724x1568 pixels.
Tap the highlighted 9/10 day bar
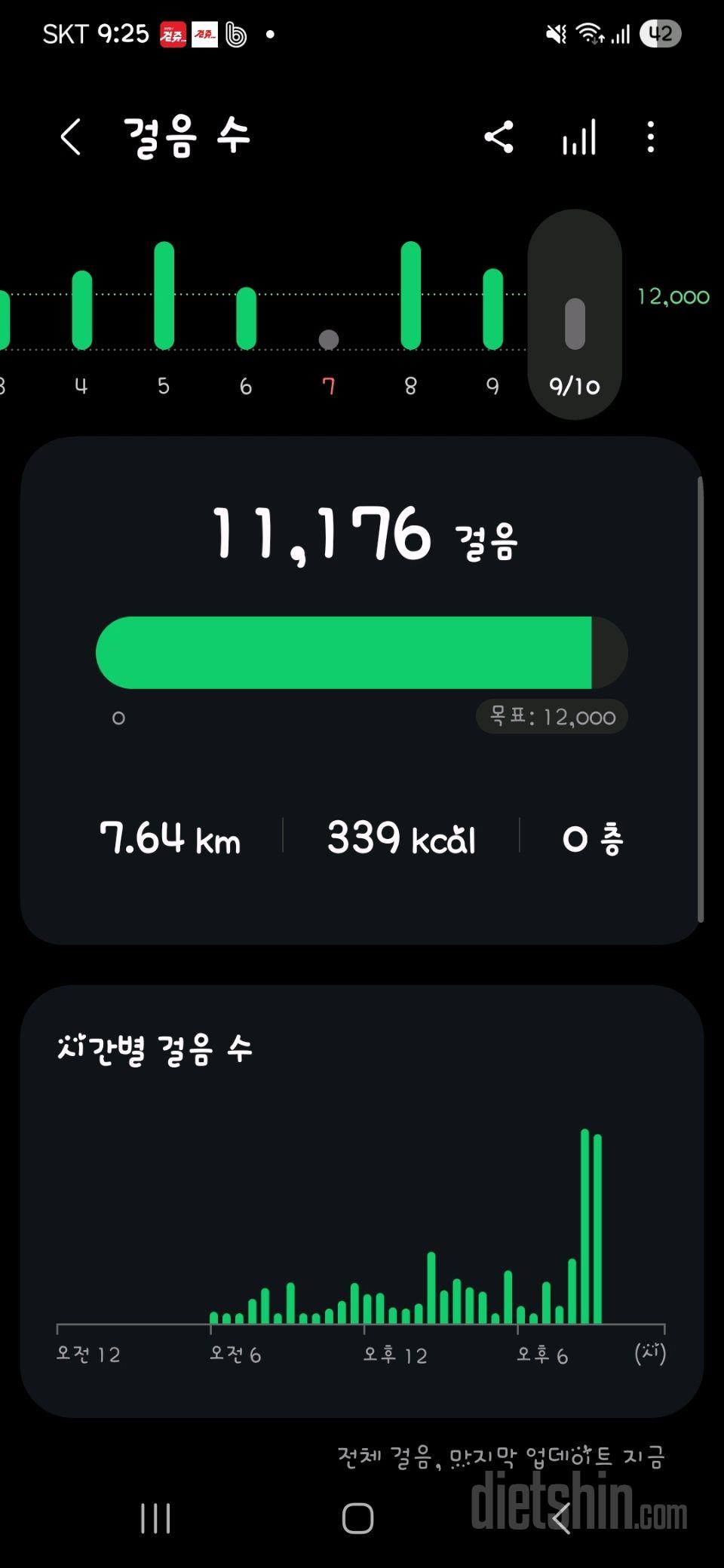tap(575, 314)
